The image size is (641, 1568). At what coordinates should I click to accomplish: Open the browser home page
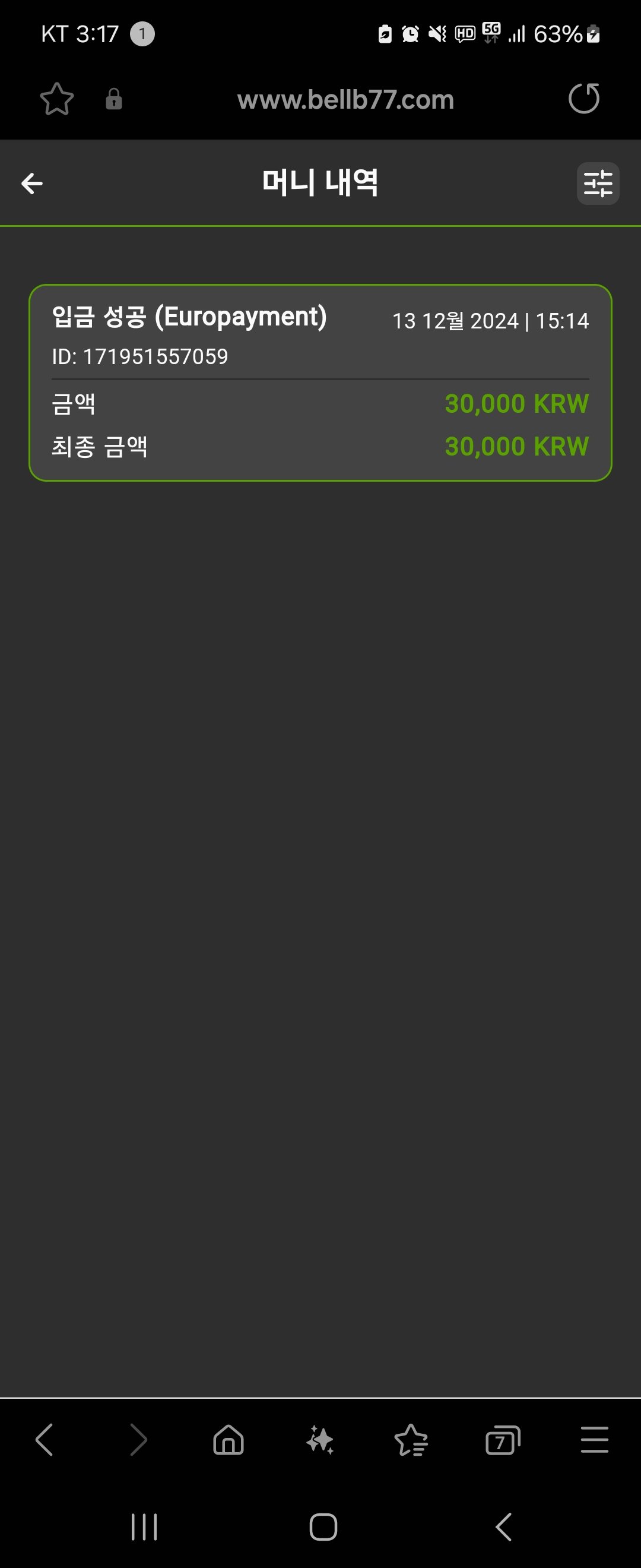click(x=229, y=1440)
